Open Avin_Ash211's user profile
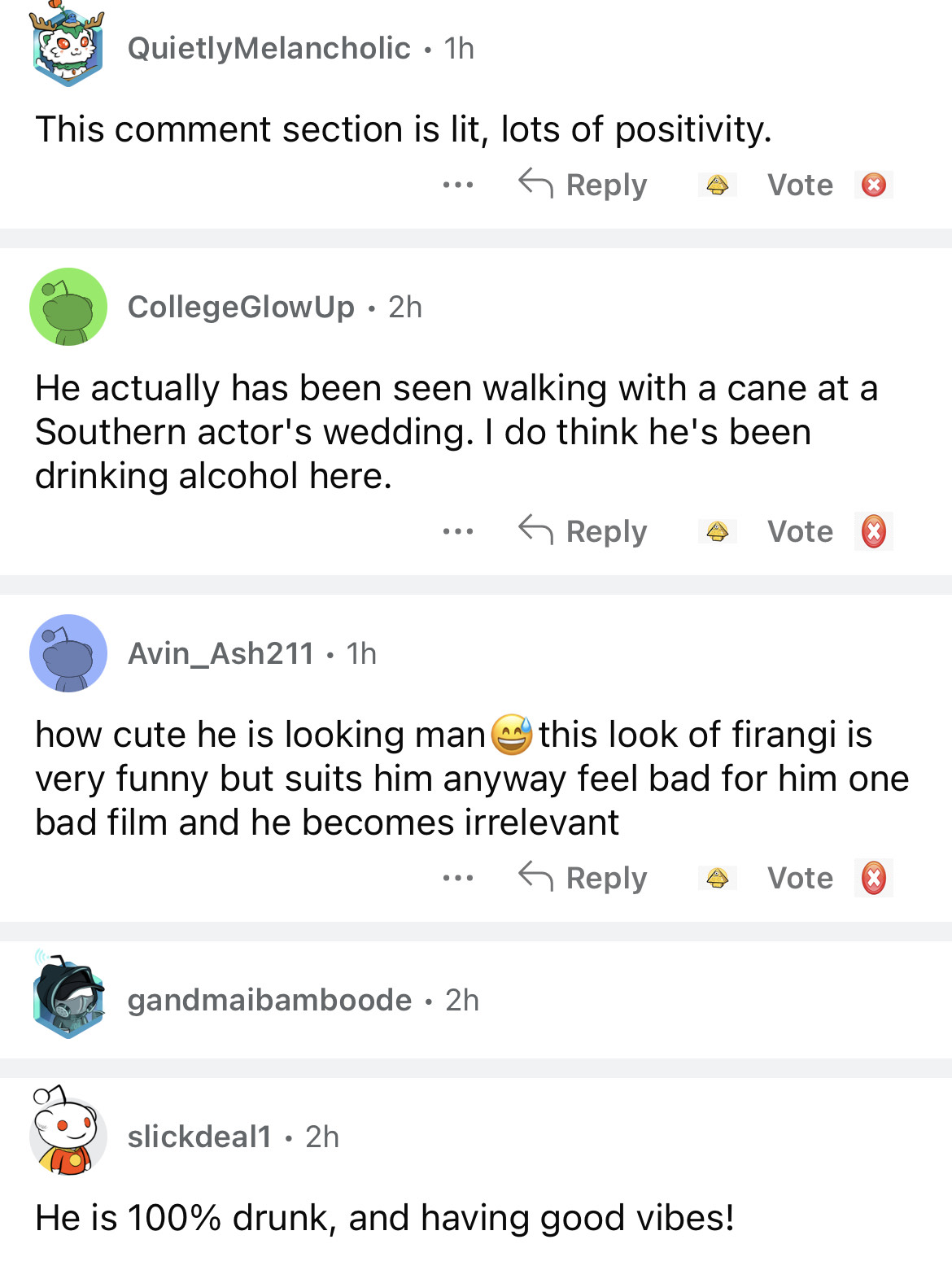 tap(221, 654)
